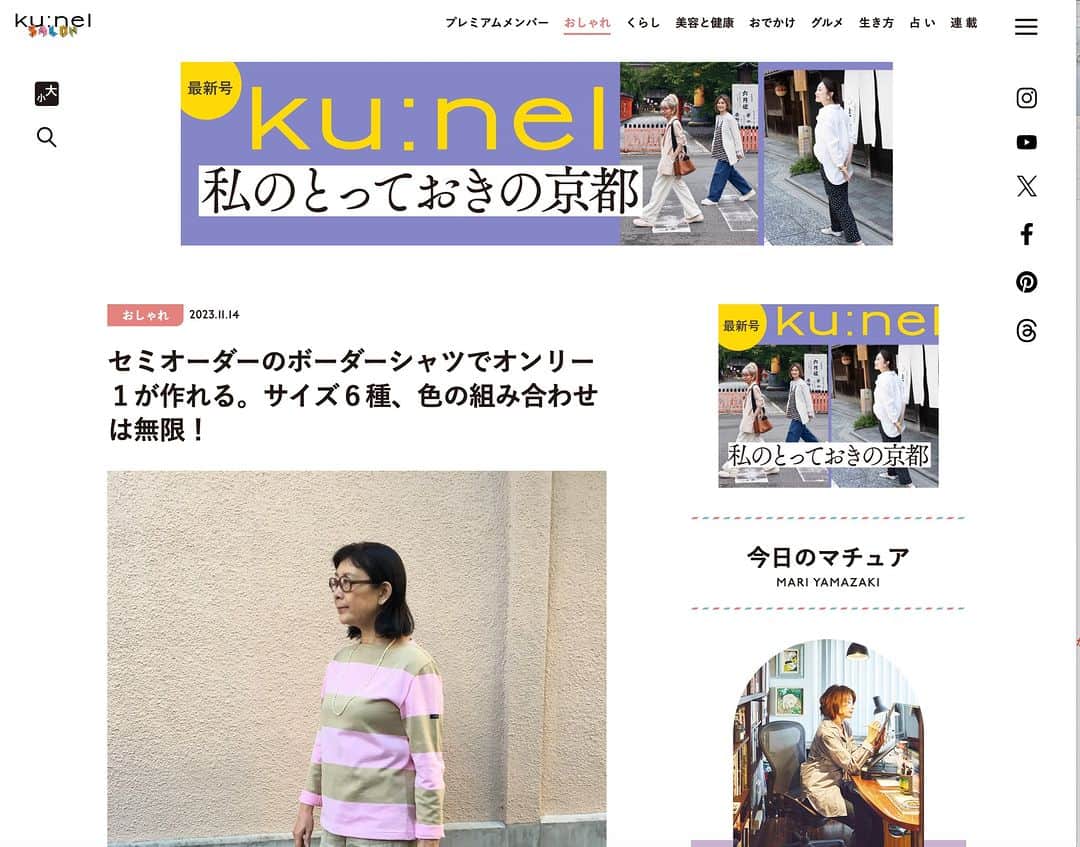The width and height of the screenshot is (1080, 847).
Task: Open the 占い category
Action: click(x=922, y=23)
